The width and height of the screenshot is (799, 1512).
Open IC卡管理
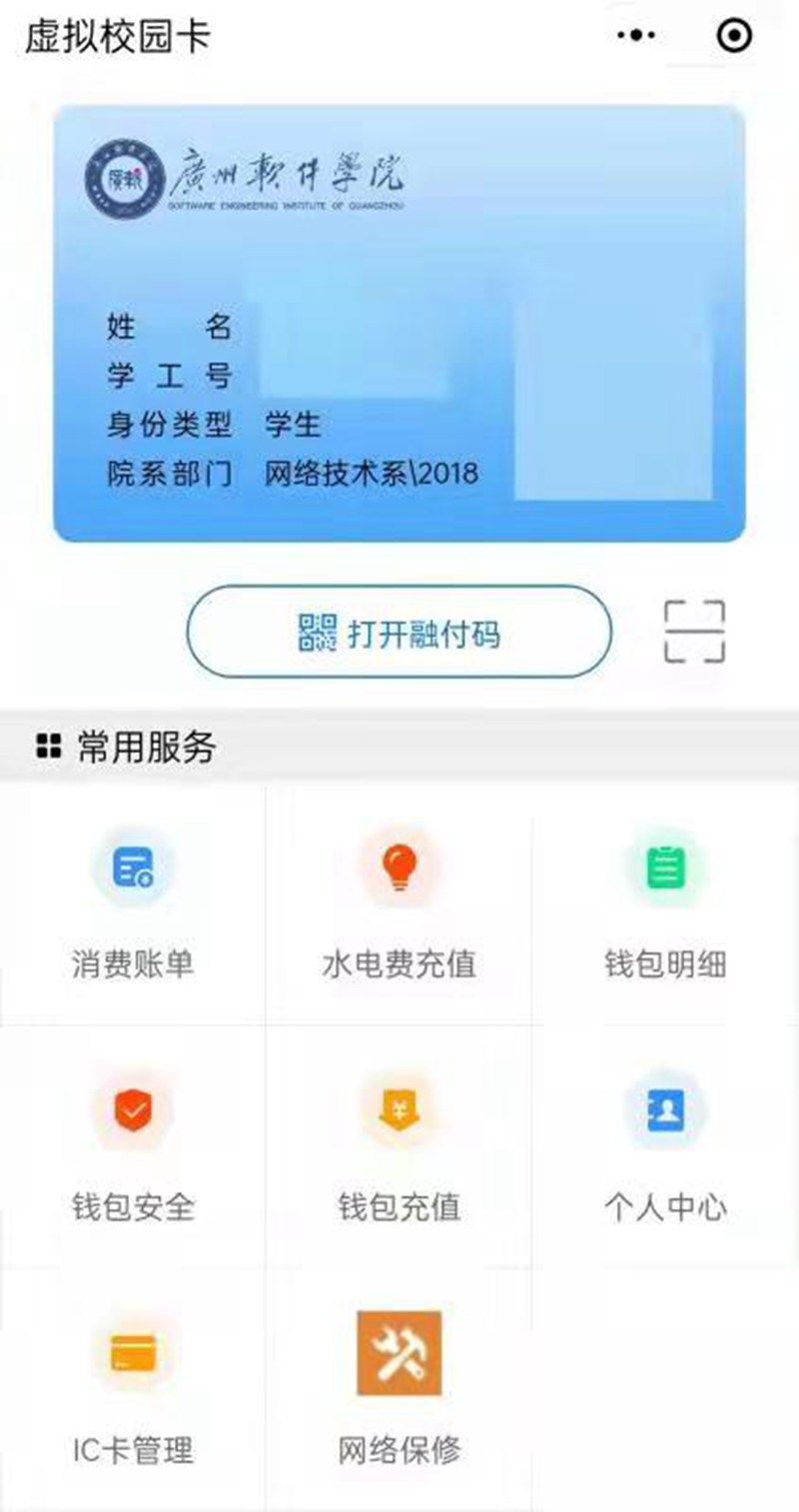click(x=133, y=1390)
